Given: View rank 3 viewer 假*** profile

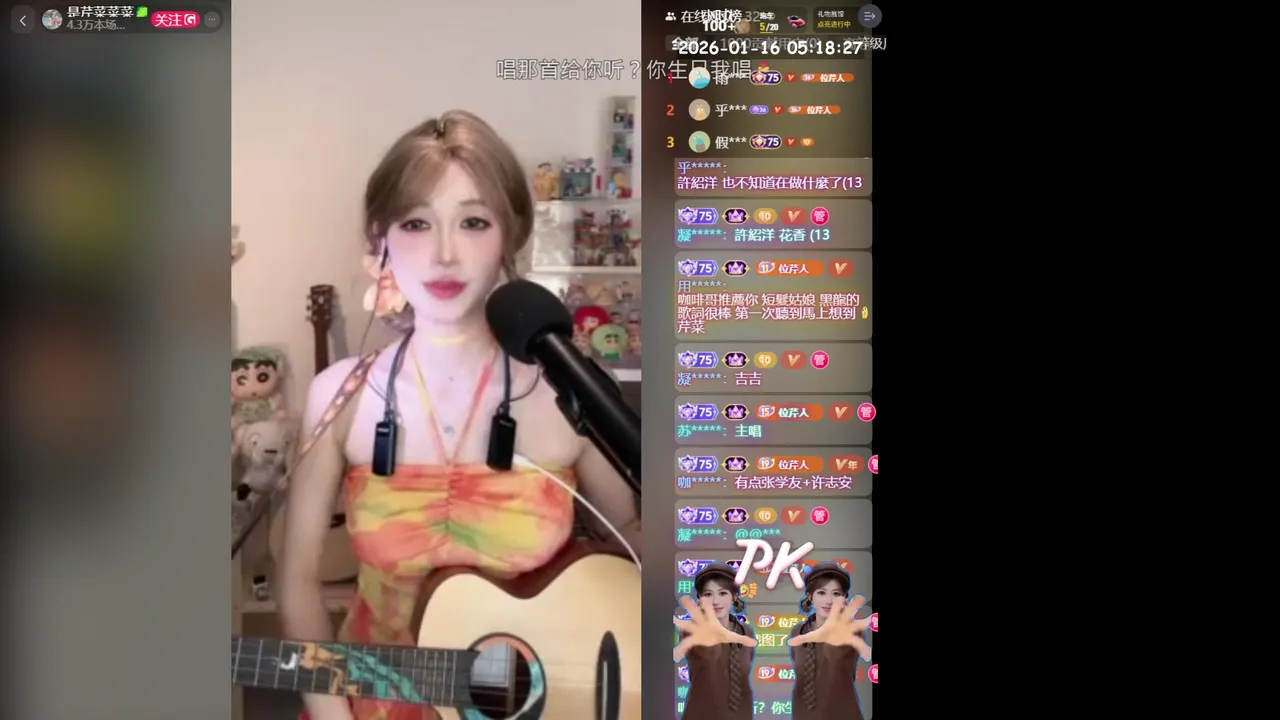Looking at the screenshot, I should [x=699, y=142].
